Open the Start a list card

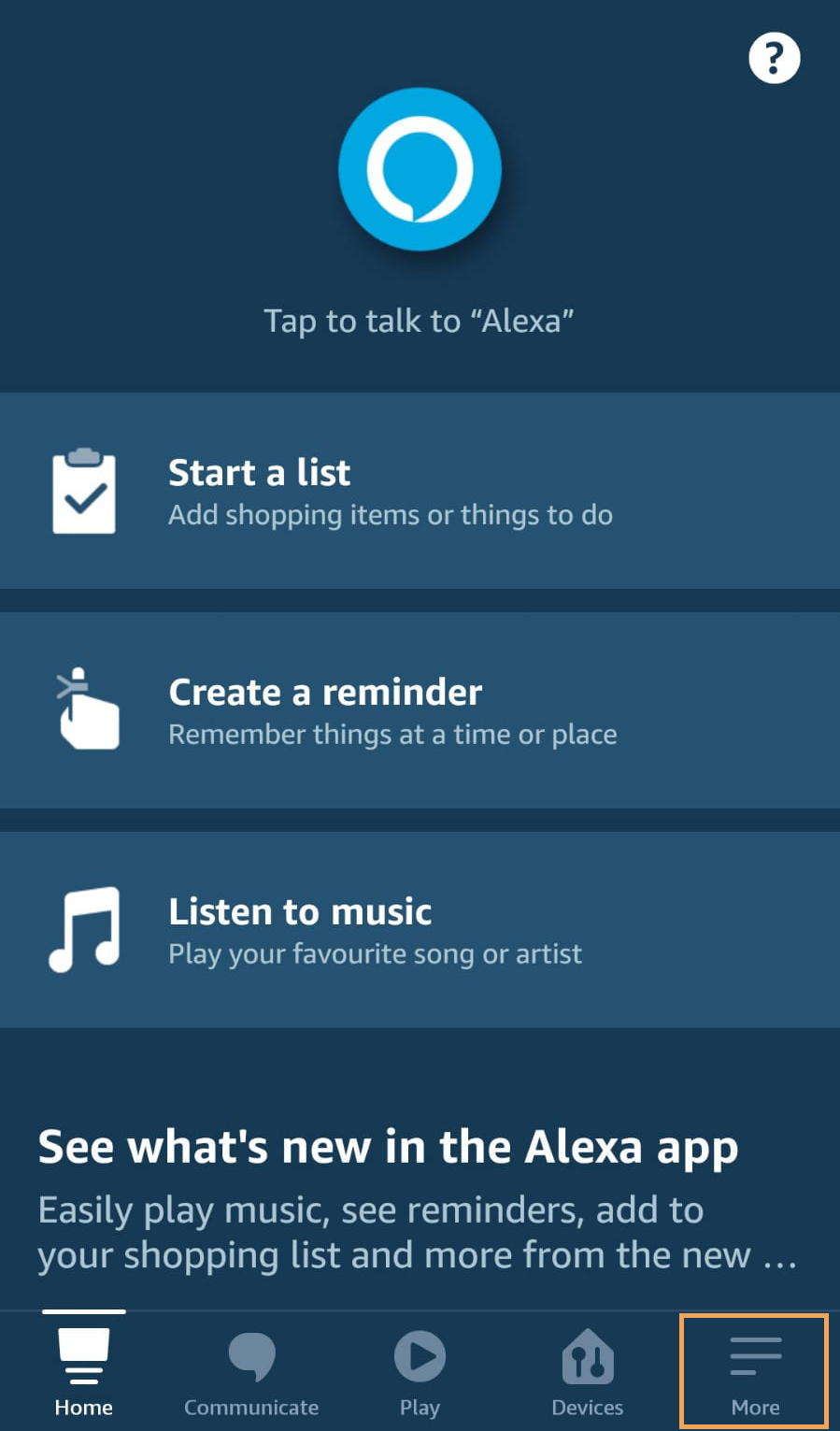pos(420,492)
